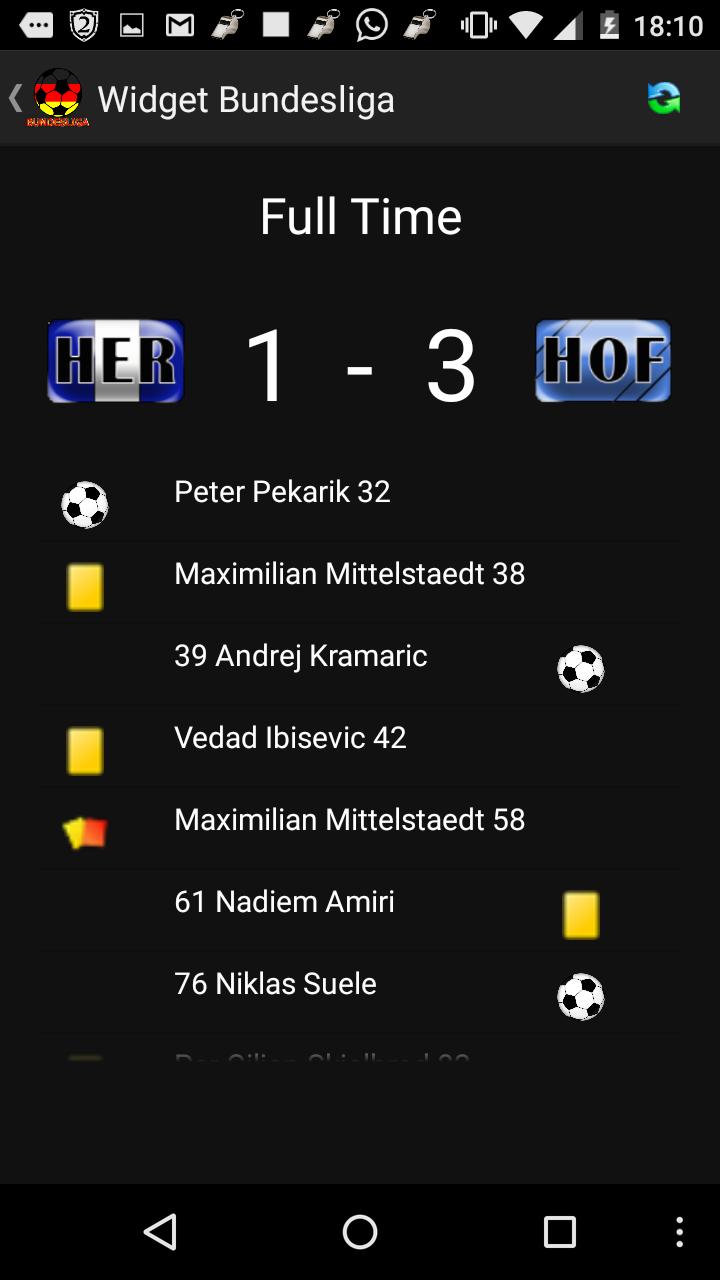Image resolution: width=720 pixels, height=1280 pixels.
Task: Click the Bundesliga ball logo
Action: click(x=58, y=97)
